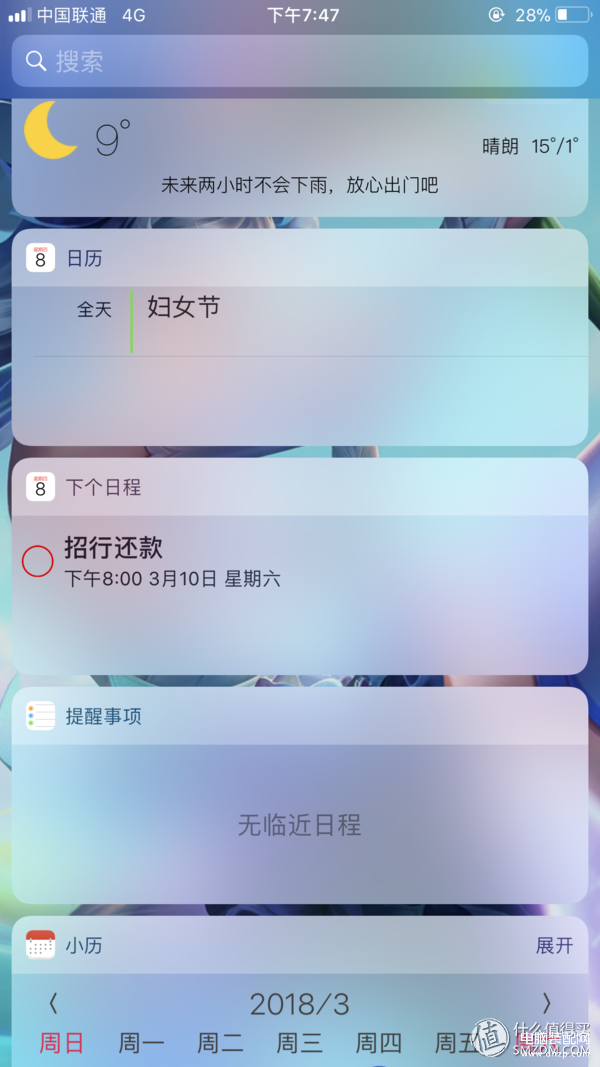600x1067 pixels.
Task: Open the 招行还款 schedule entry
Action: click(172, 562)
